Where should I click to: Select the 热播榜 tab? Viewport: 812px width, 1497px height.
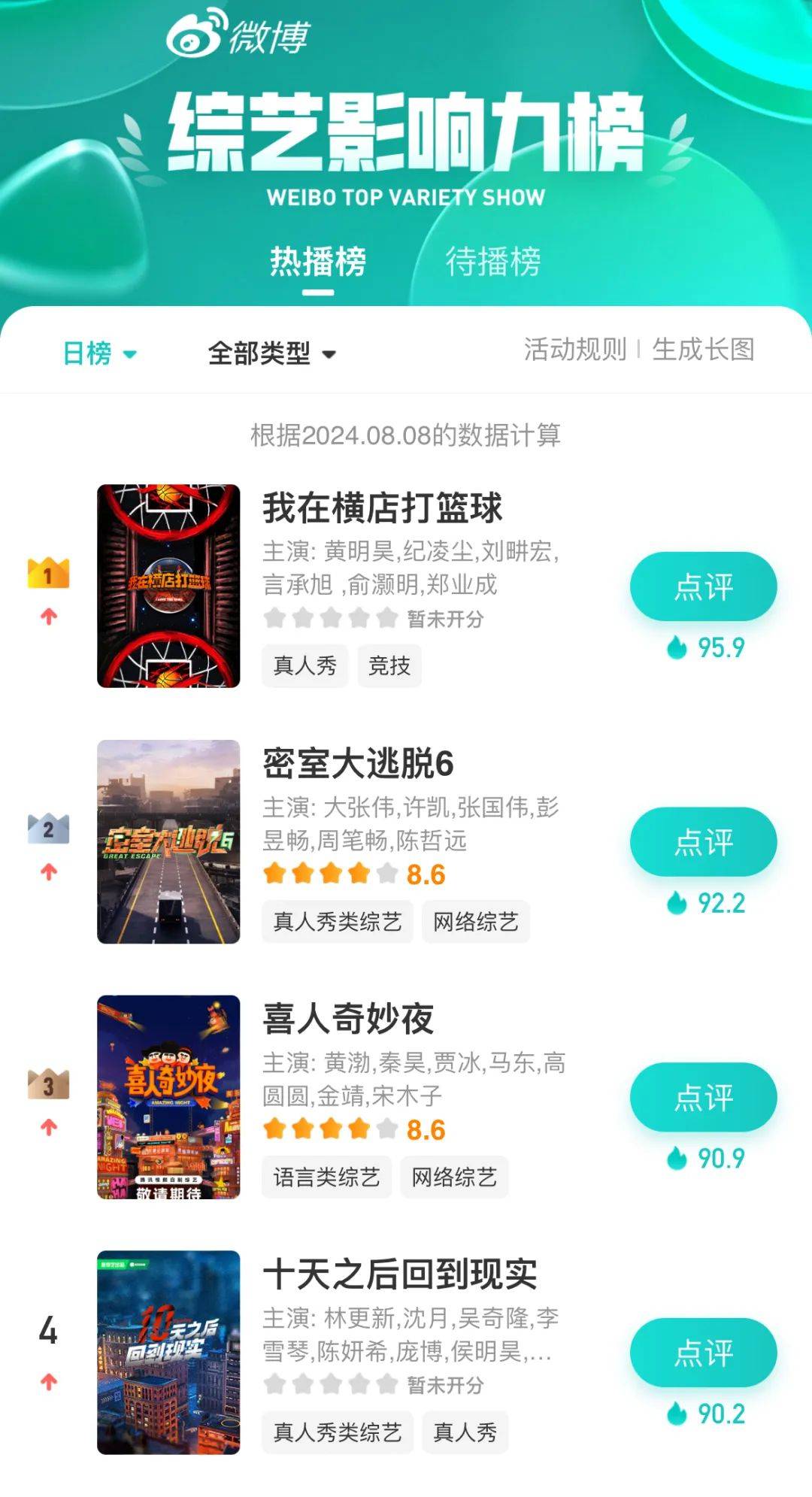coord(318,262)
